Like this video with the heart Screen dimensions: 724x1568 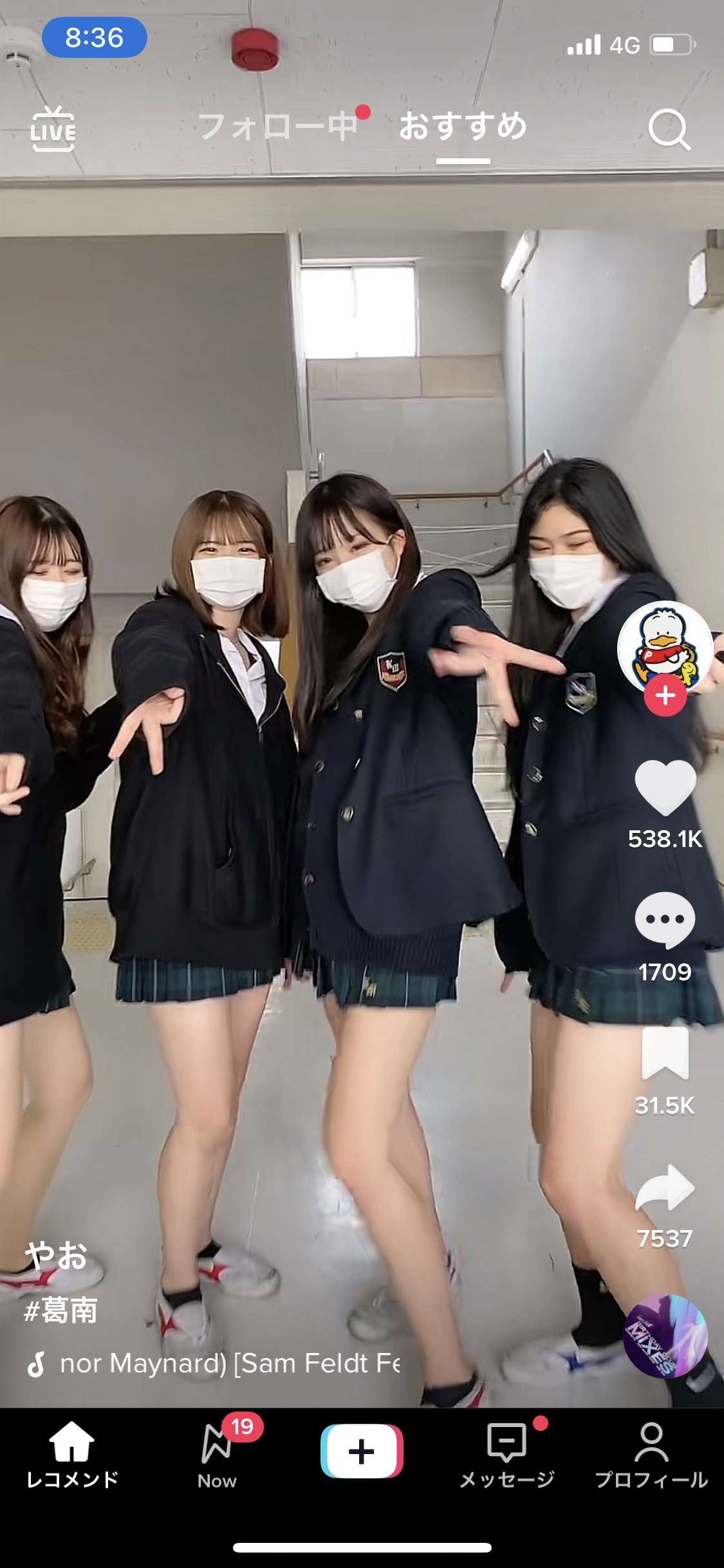tap(665, 787)
